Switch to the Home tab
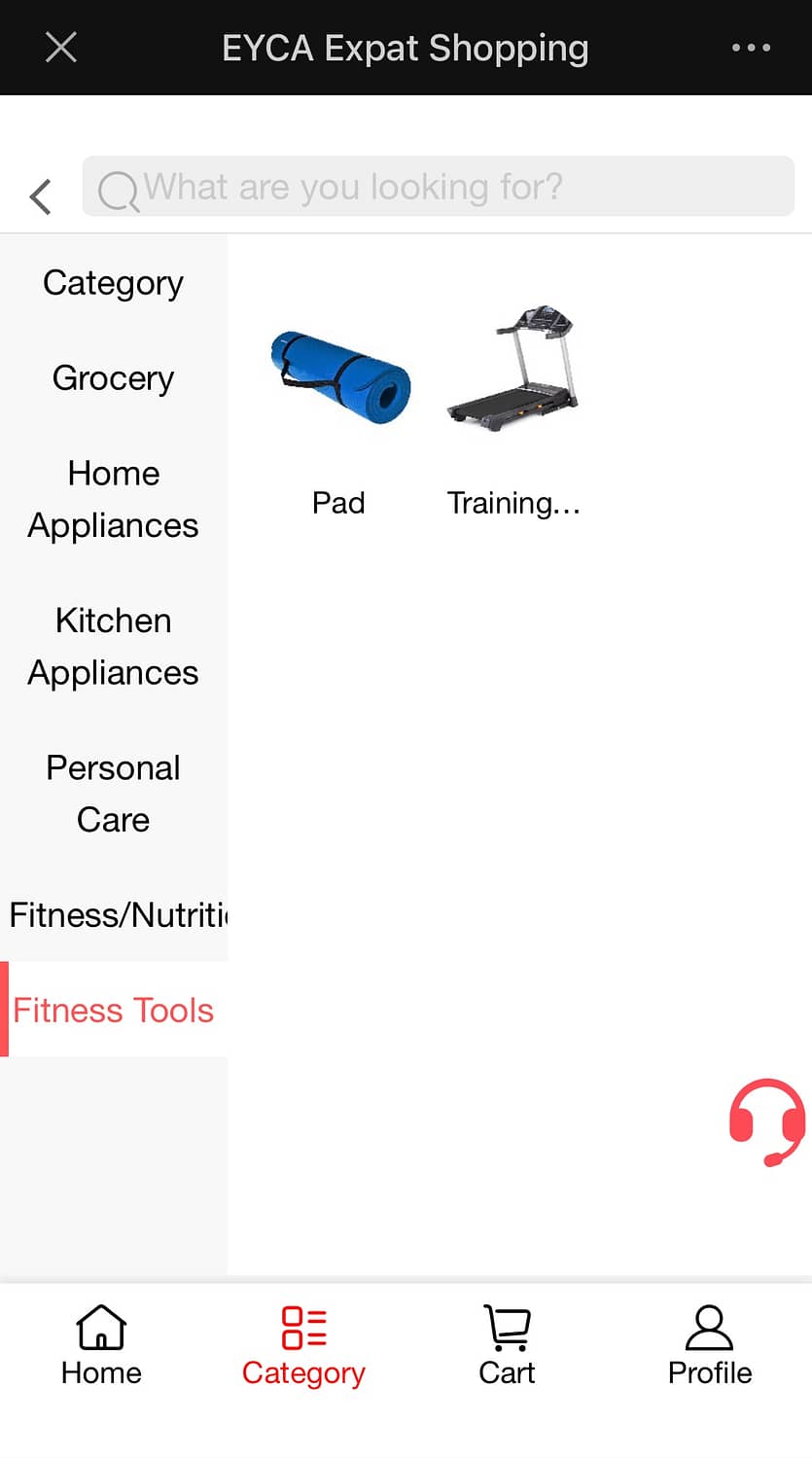This screenshot has width=812, height=1458. [x=101, y=1346]
